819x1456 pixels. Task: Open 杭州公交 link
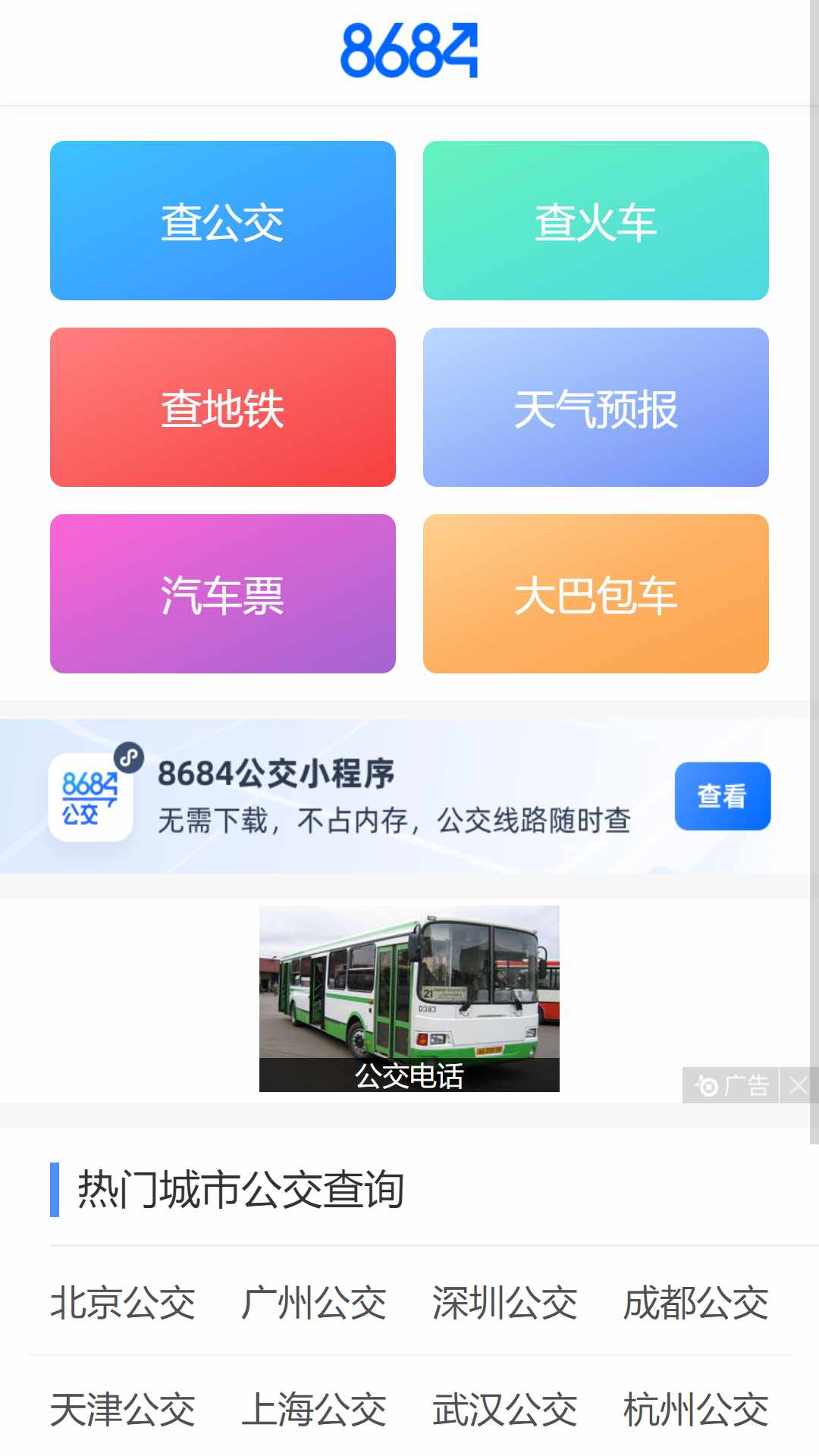point(695,1410)
